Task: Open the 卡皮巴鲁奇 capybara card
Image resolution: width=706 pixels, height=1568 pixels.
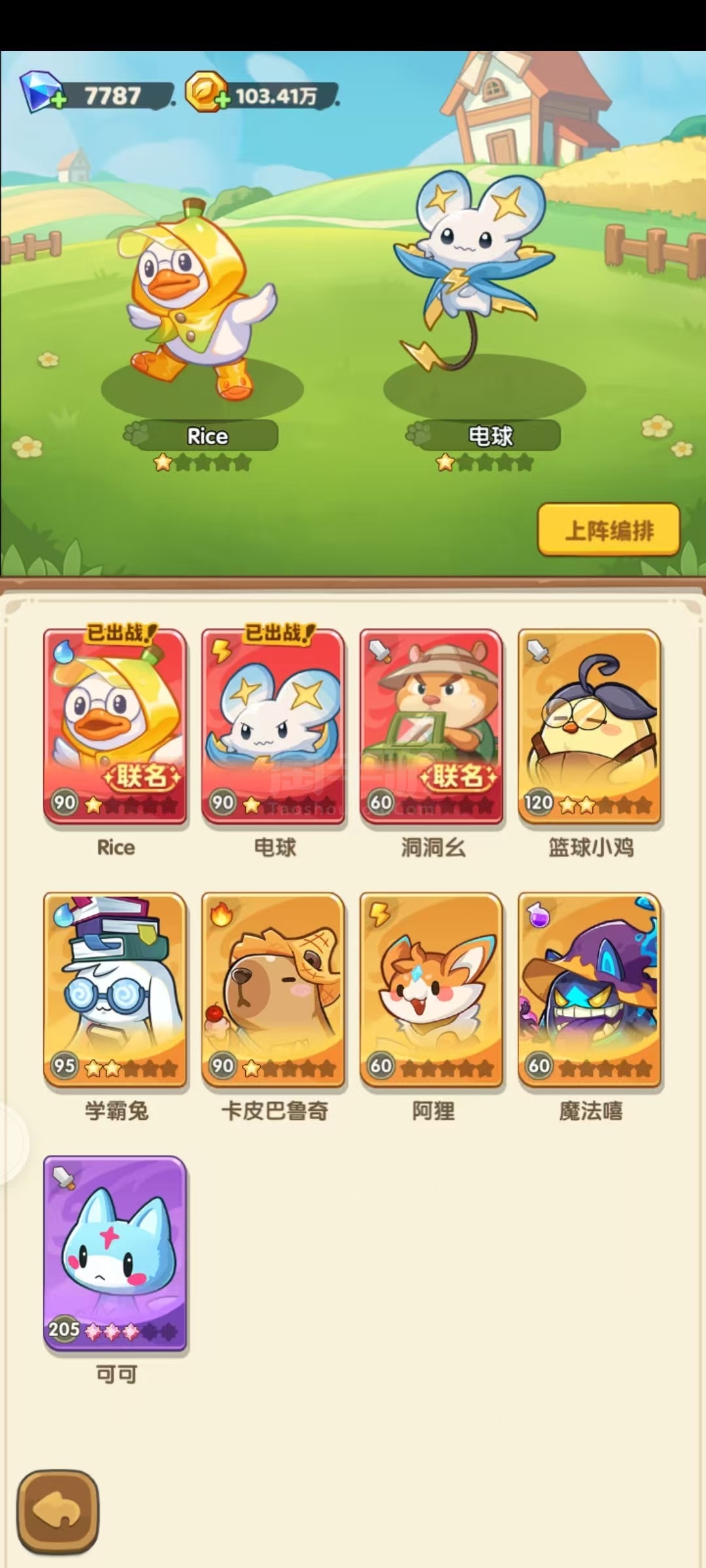Action: [x=273, y=990]
